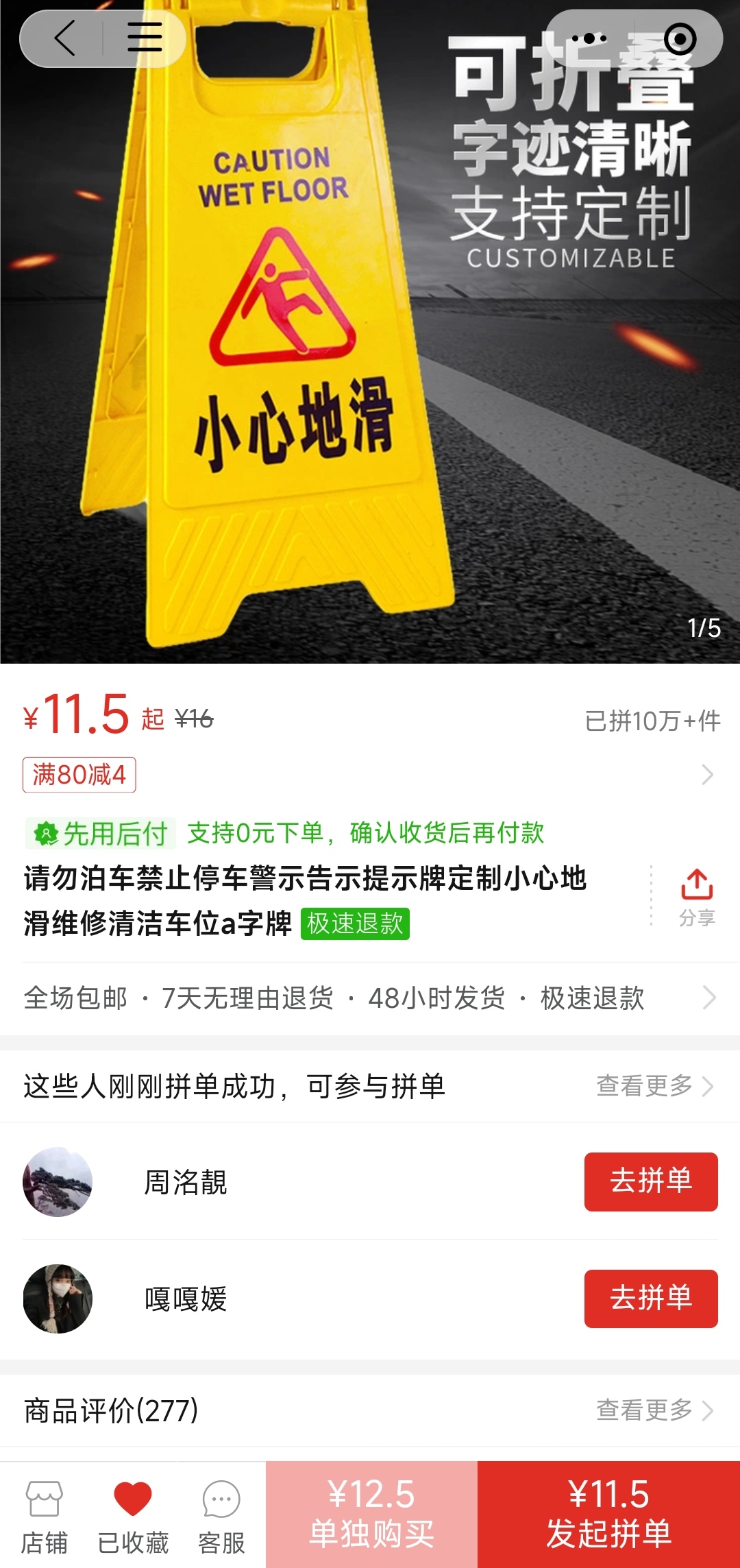Expand the 全场包邮 service guarantees row
This screenshot has height=1568, width=740.
point(370,998)
